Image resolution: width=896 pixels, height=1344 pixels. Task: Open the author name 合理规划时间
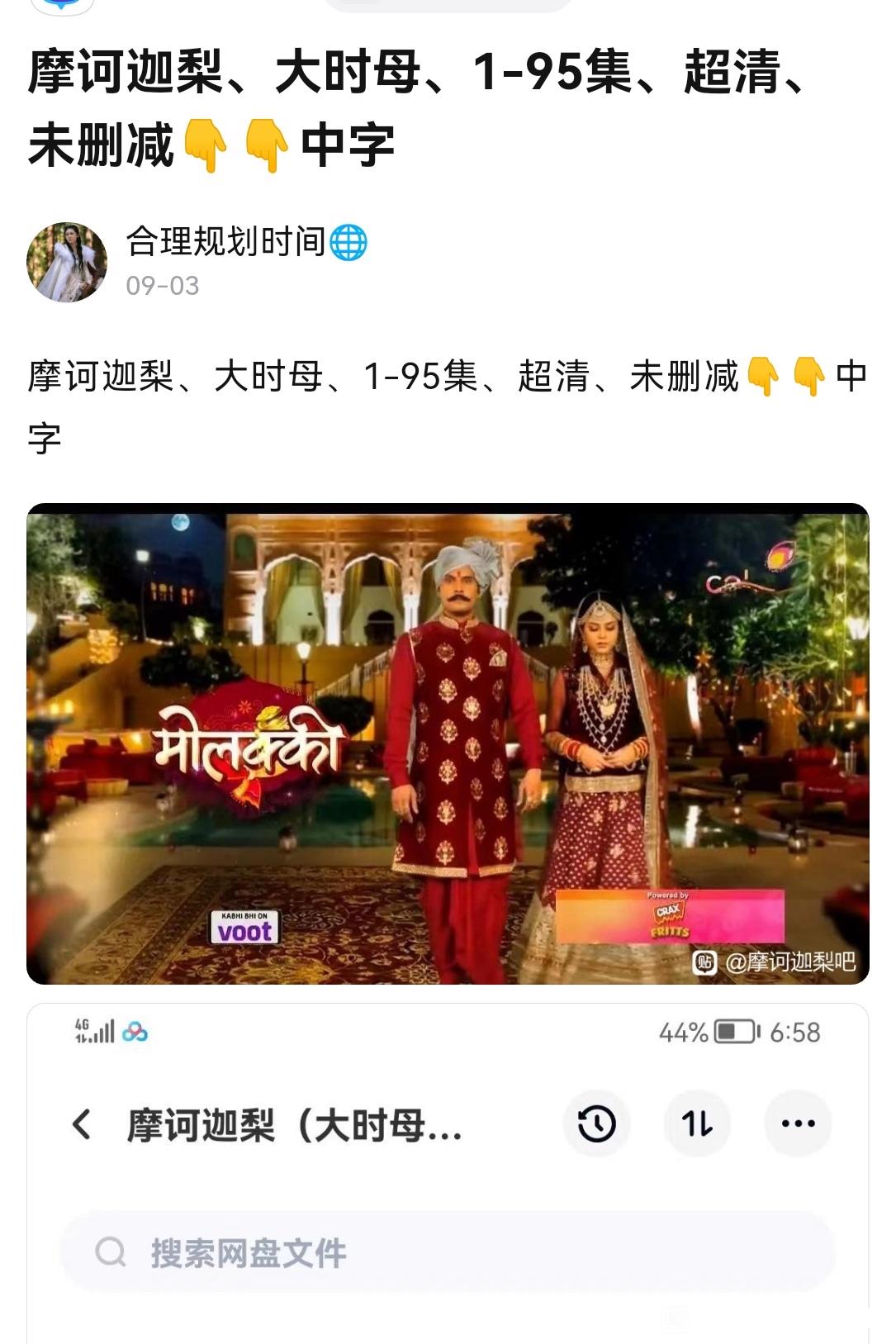click(x=225, y=242)
